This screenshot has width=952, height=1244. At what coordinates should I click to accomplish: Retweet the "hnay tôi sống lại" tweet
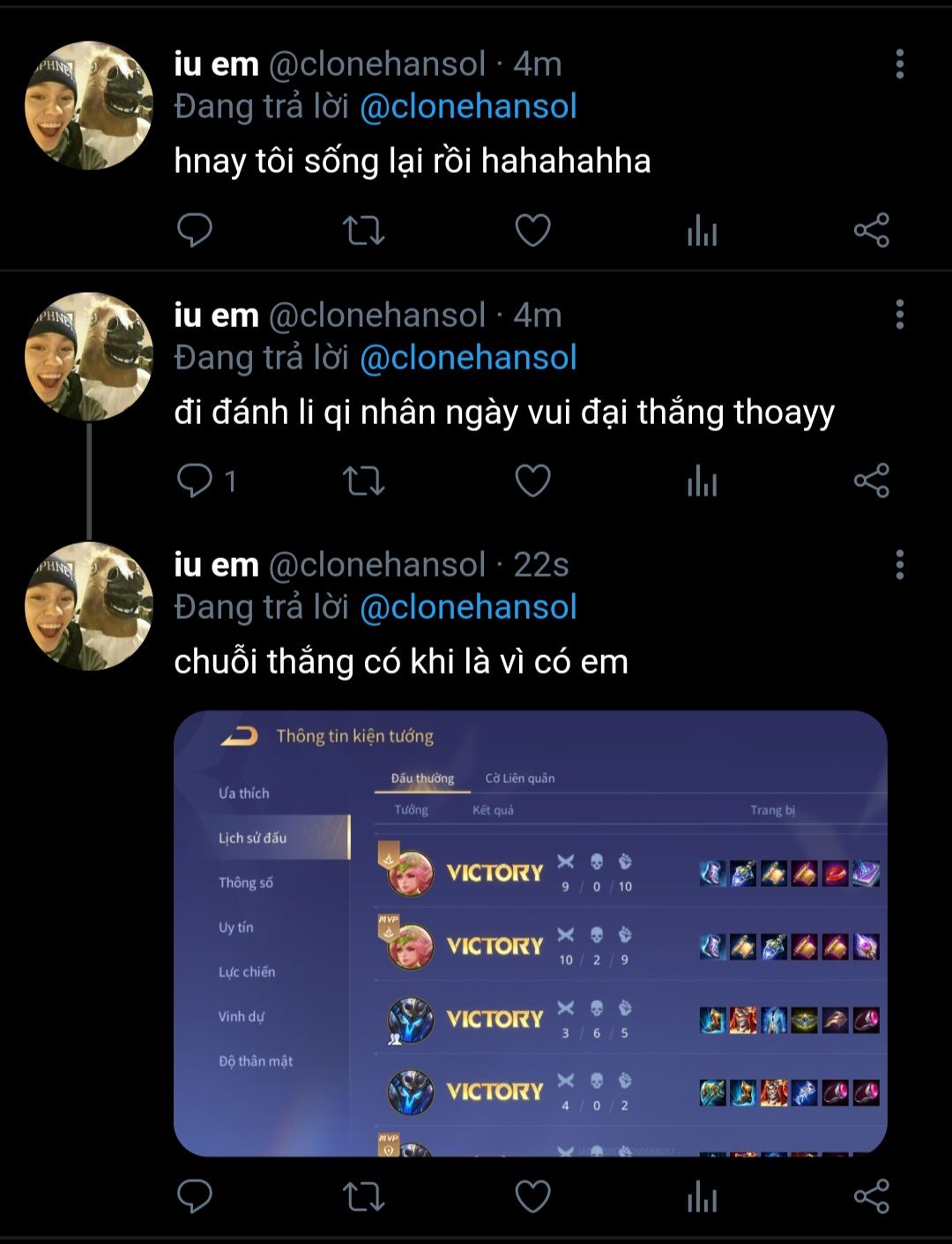pyautogui.click(x=363, y=231)
